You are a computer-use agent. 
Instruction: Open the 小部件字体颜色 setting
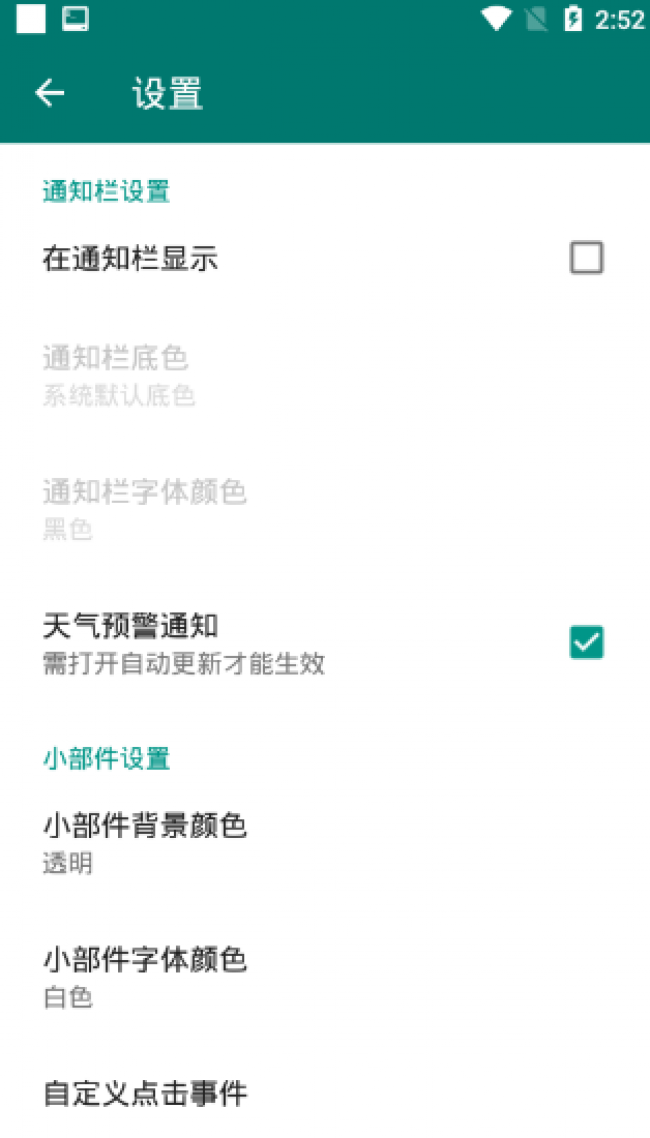click(325, 978)
